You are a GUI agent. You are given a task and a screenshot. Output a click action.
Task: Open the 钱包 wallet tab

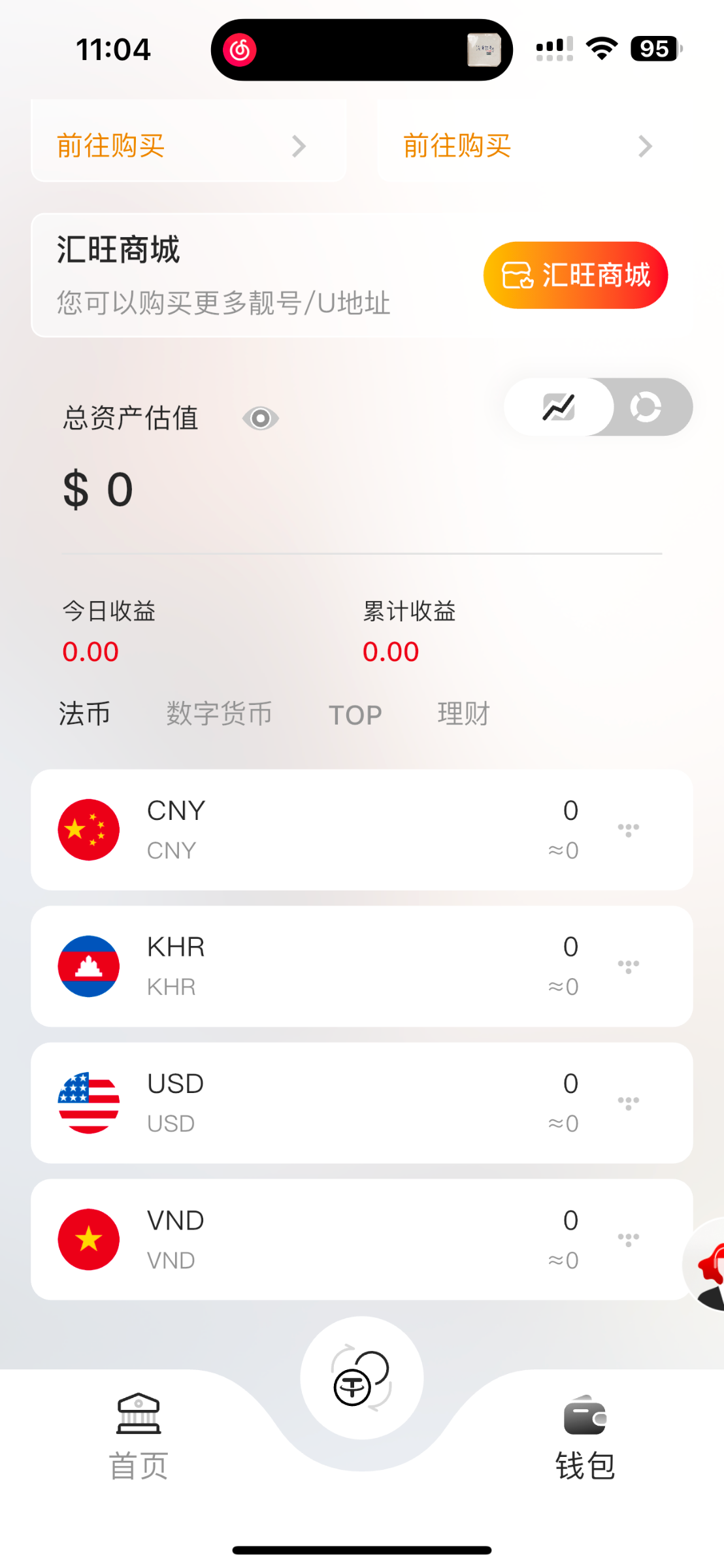[585, 1437]
